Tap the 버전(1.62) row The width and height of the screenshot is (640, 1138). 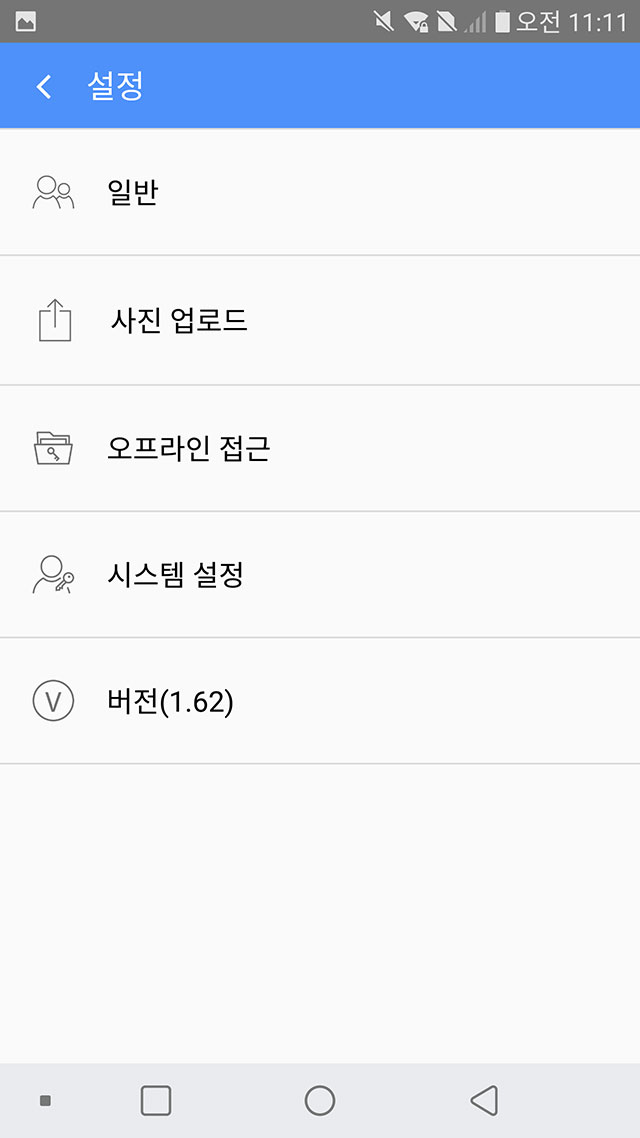pyautogui.click(x=320, y=700)
